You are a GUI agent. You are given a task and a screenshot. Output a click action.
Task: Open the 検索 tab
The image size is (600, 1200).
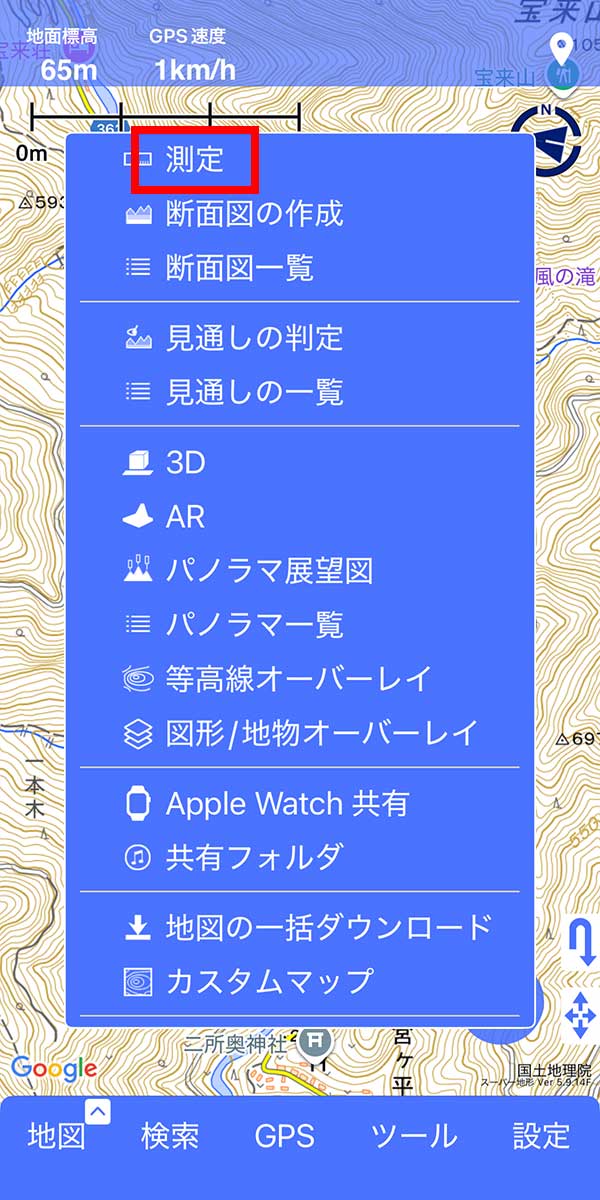pos(170,1136)
